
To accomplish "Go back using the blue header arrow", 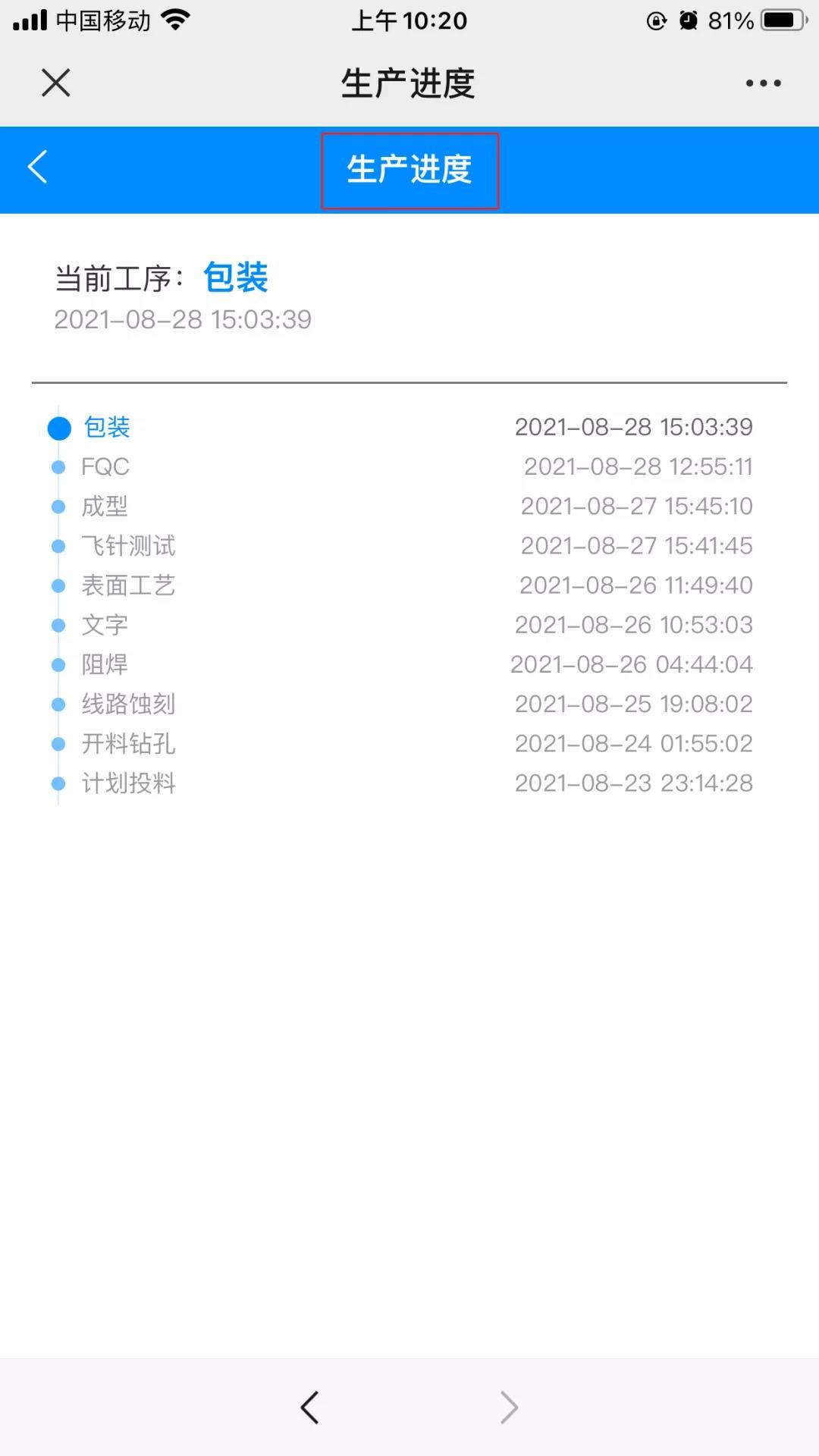I will (x=38, y=167).
